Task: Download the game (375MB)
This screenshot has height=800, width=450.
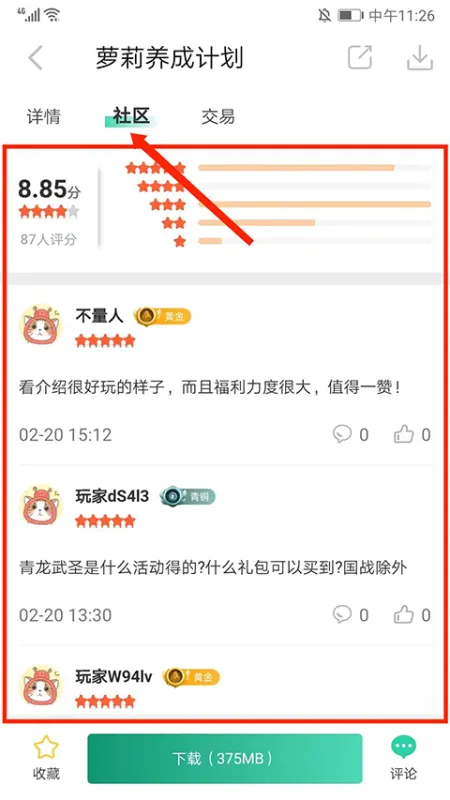Action: pyautogui.click(x=225, y=759)
